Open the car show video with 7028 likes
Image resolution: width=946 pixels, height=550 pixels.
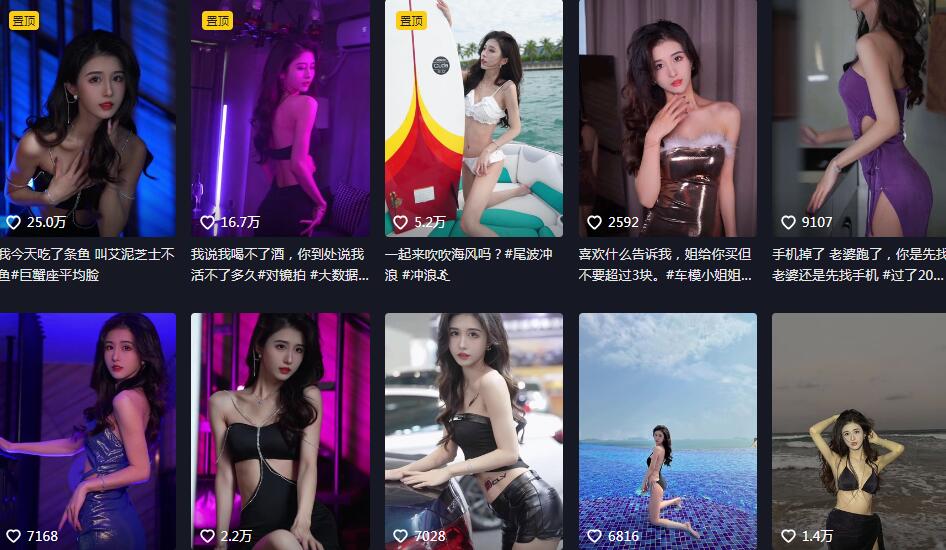473,430
